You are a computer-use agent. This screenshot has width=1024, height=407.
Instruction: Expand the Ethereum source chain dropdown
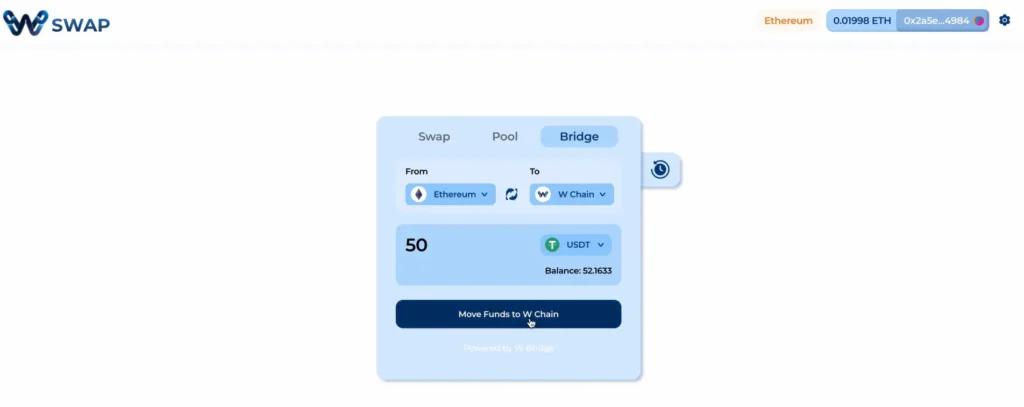click(450, 194)
